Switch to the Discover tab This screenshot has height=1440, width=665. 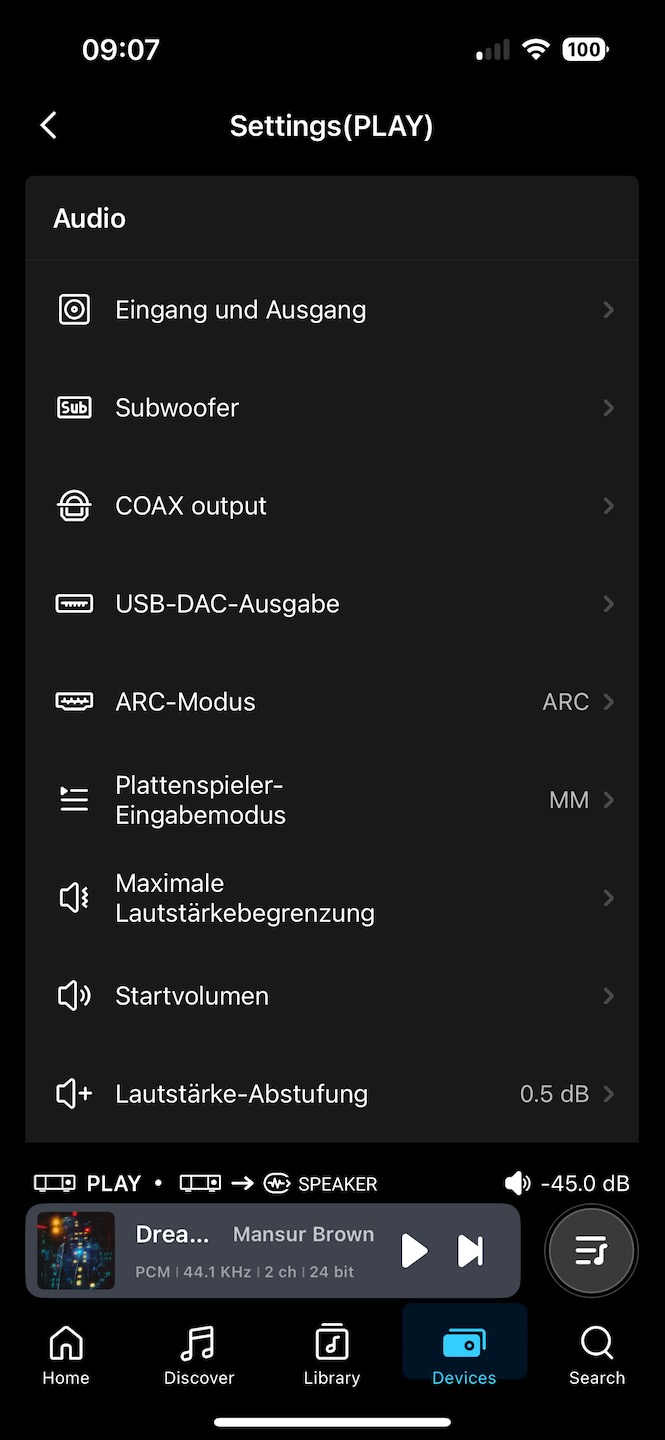[x=199, y=1356]
